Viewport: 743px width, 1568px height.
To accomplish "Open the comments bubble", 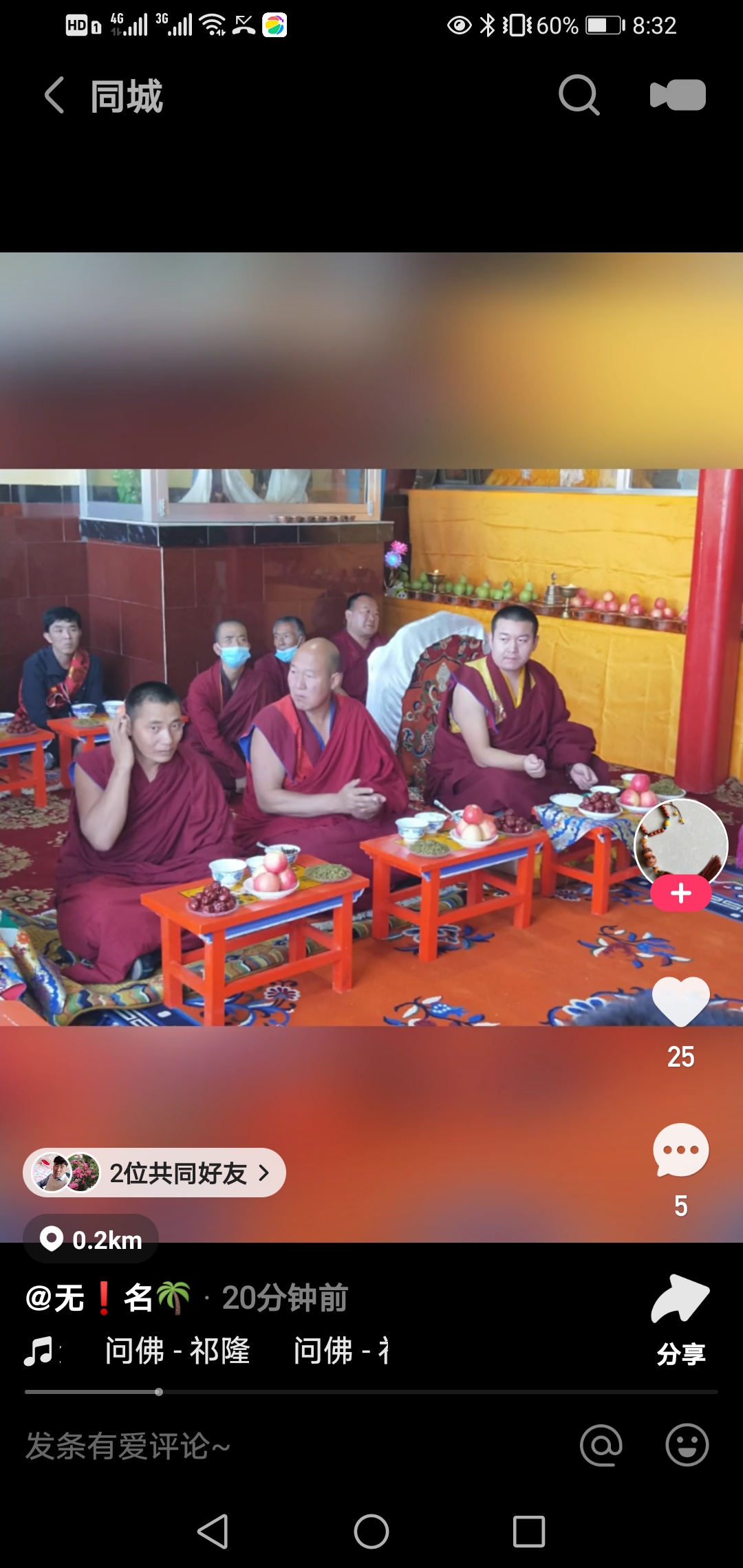I will point(680,1151).
